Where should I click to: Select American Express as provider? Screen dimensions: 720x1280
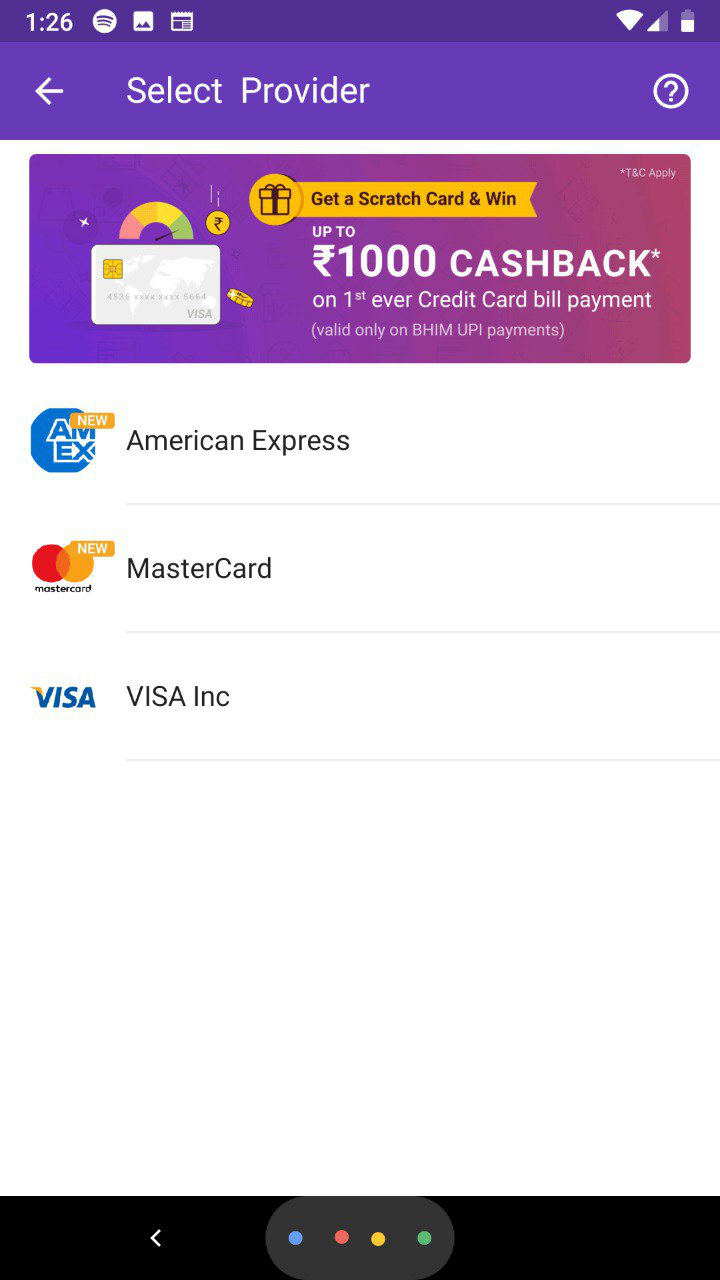pos(238,441)
